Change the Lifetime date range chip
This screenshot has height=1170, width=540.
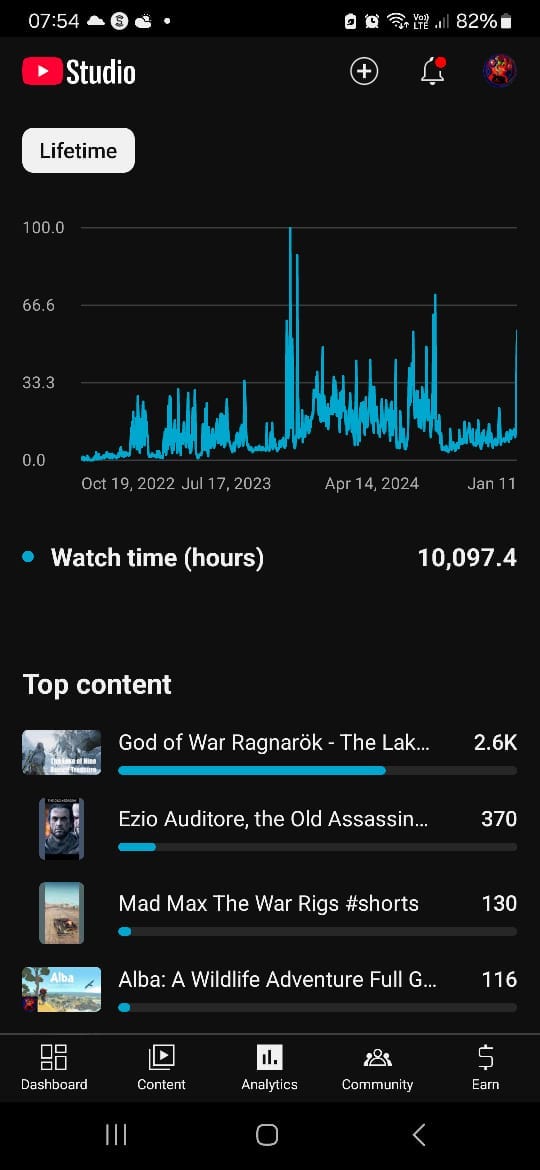pos(78,151)
